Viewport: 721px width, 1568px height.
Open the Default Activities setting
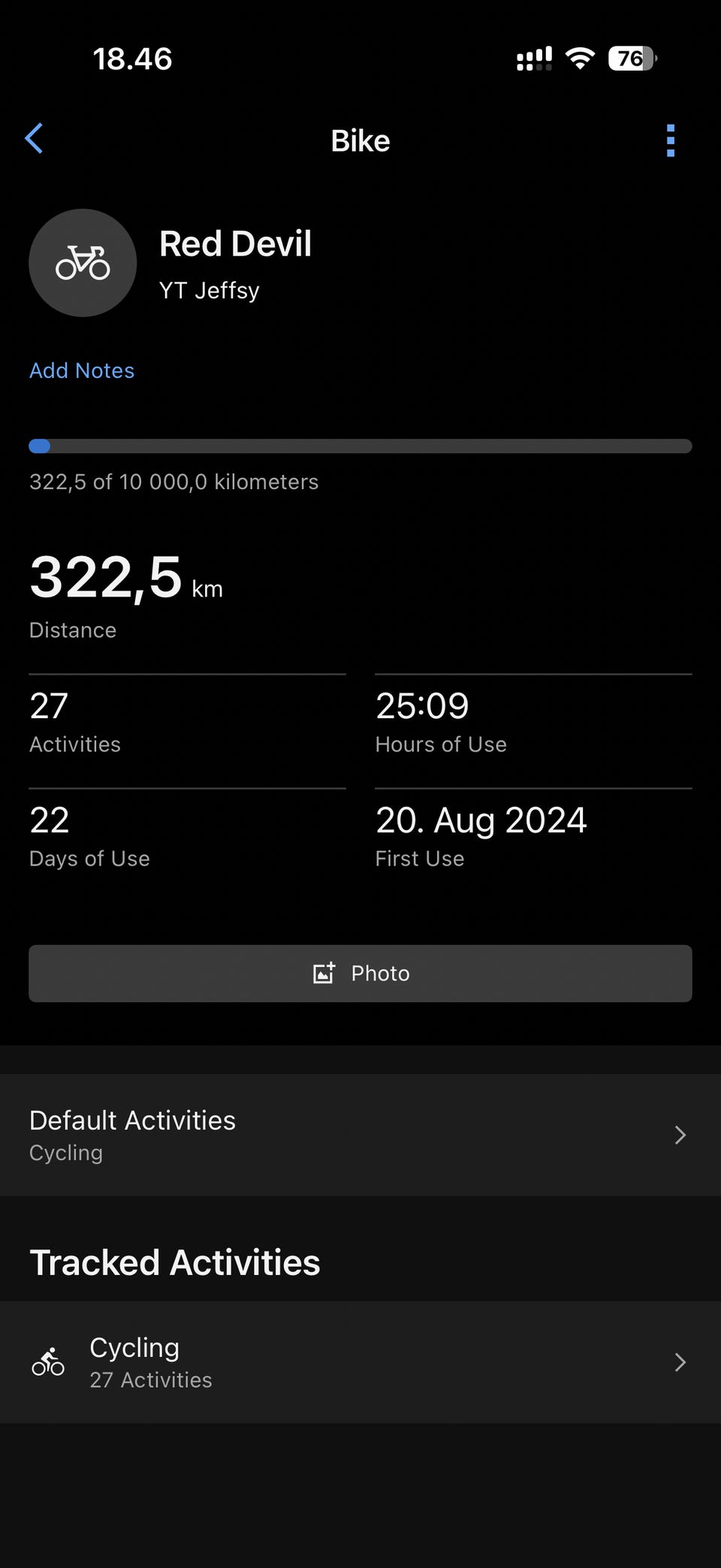[360, 1134]
